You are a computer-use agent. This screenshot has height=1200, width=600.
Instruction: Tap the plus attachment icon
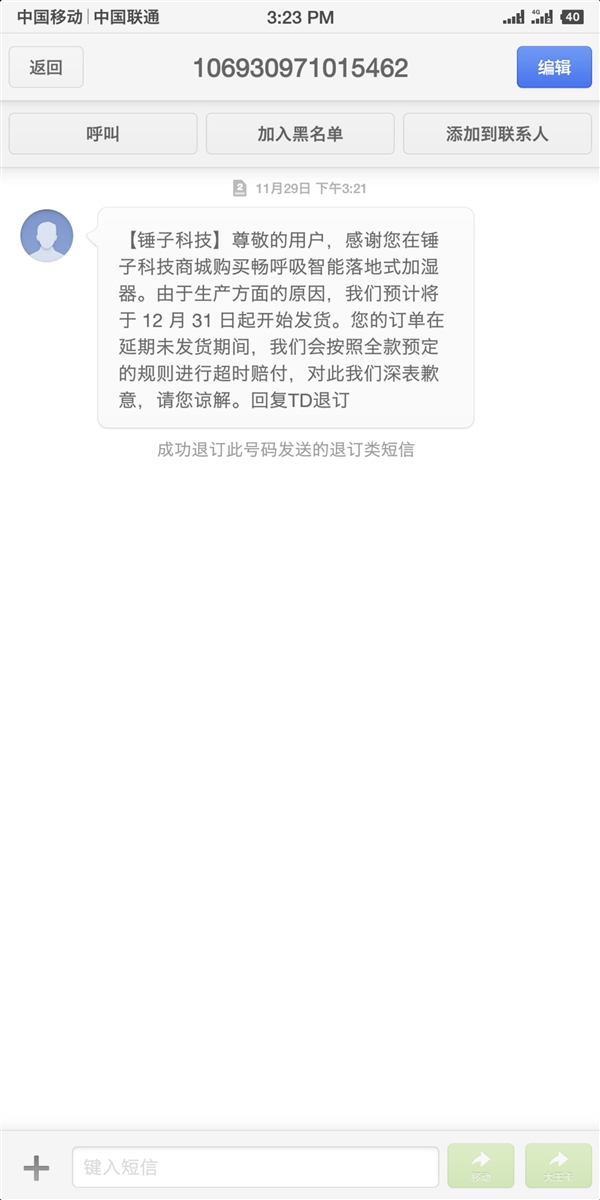point(36,1167)
